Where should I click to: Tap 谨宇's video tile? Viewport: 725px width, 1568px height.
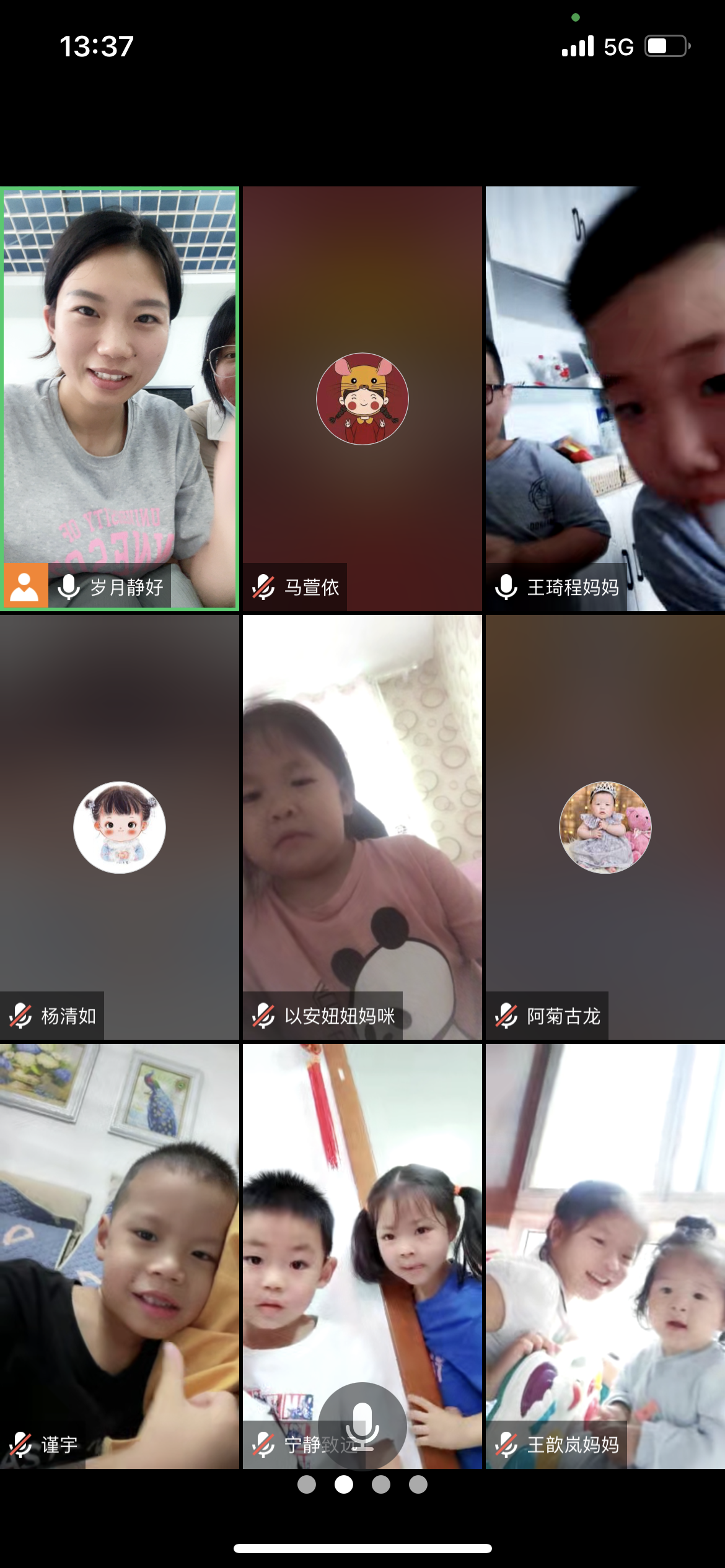pyautogui.click(x=119, y=1256)
